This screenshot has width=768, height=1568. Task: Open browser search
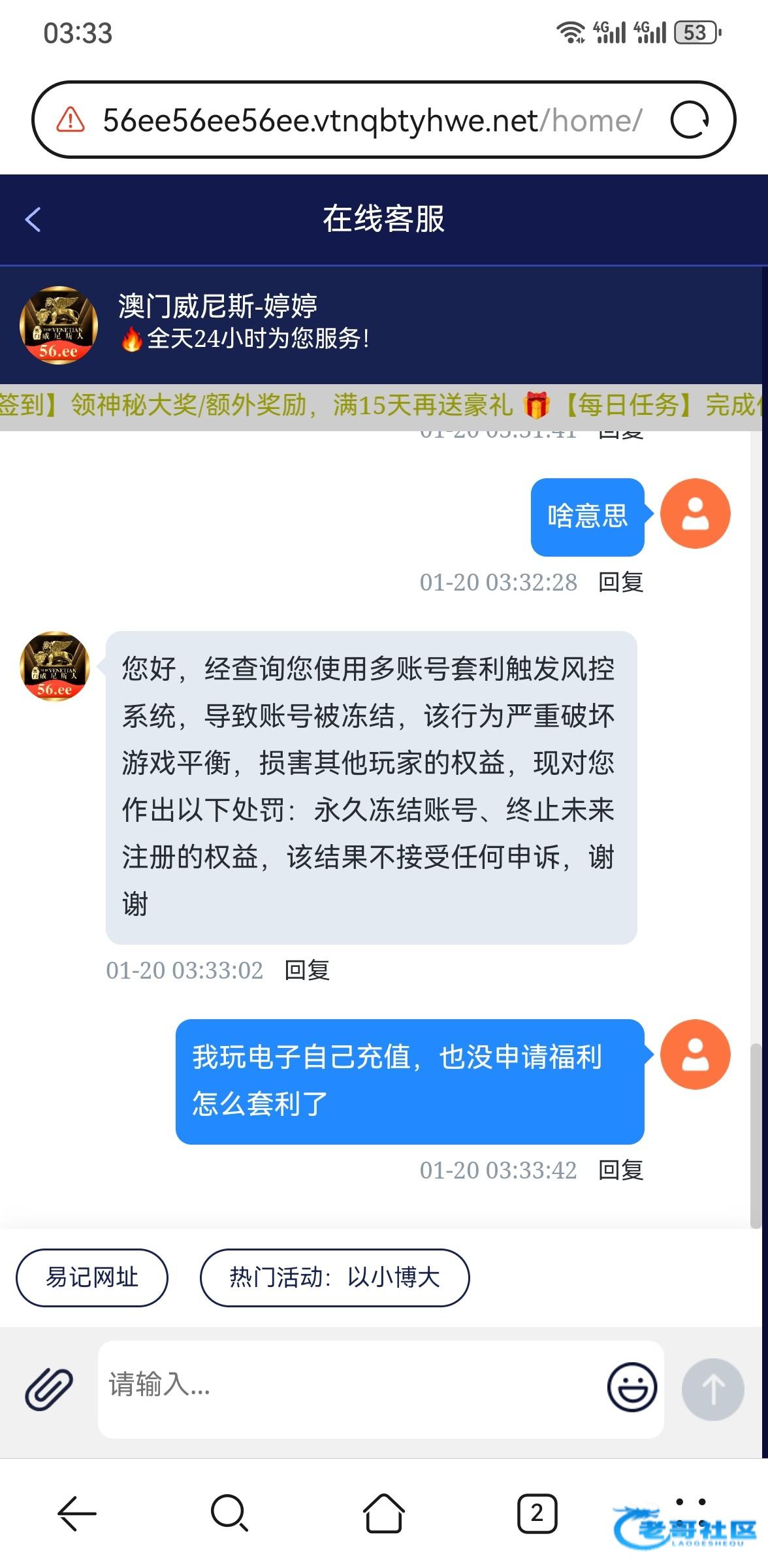pyautogui.click(x=230, y=1512)
